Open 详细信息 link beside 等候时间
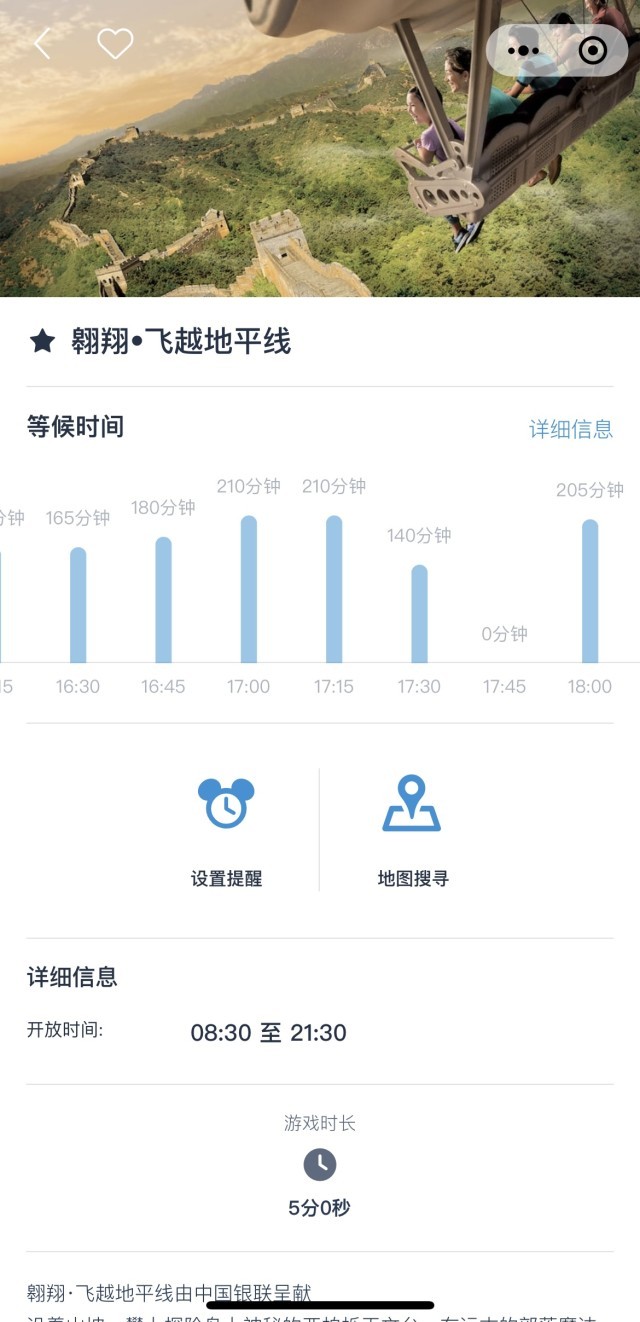This screenshot has height=1322, width=640. coord(570,429)
